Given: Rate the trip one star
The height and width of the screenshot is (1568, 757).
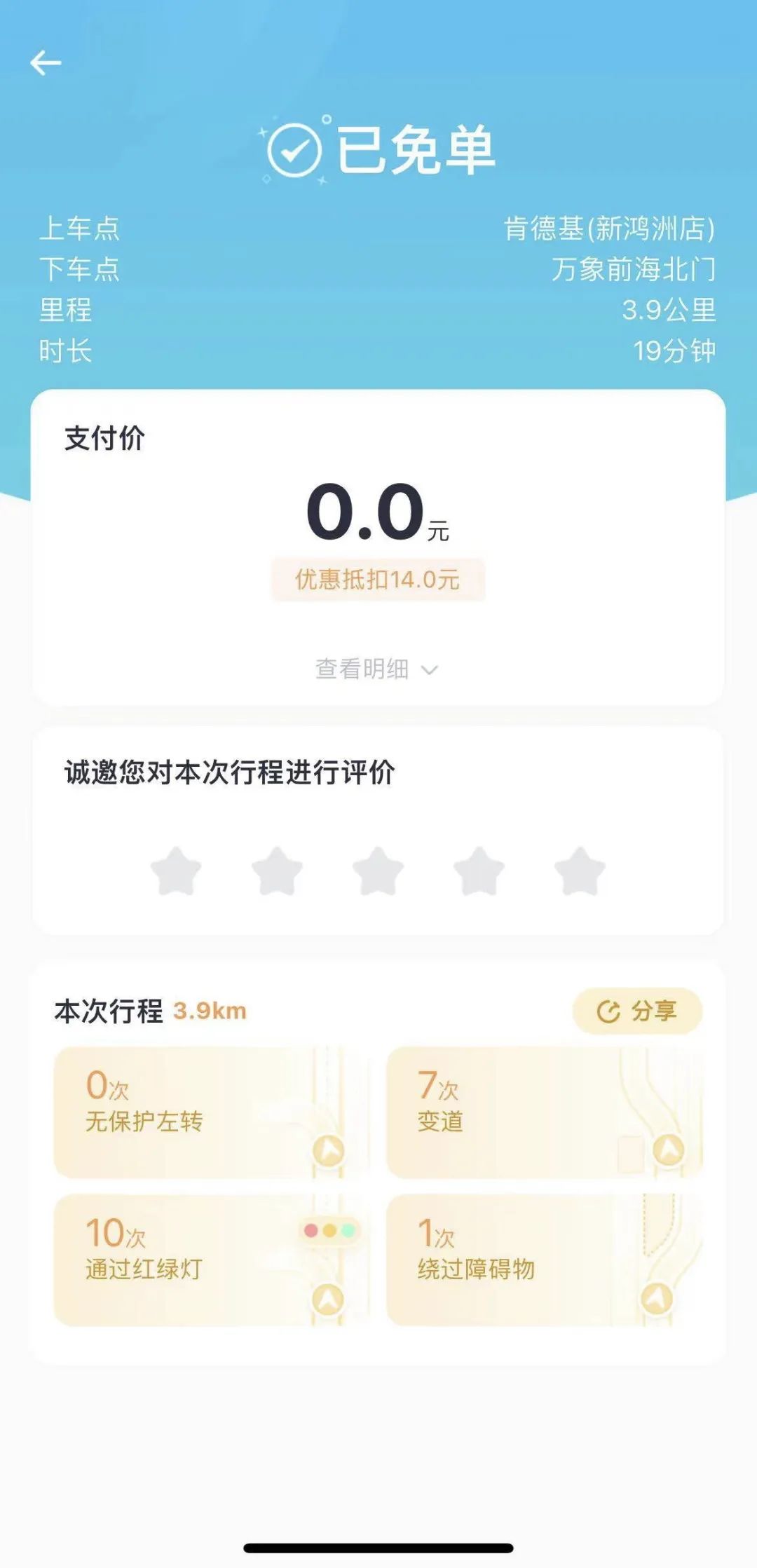Looking at the screenshot, I should 176,871.
